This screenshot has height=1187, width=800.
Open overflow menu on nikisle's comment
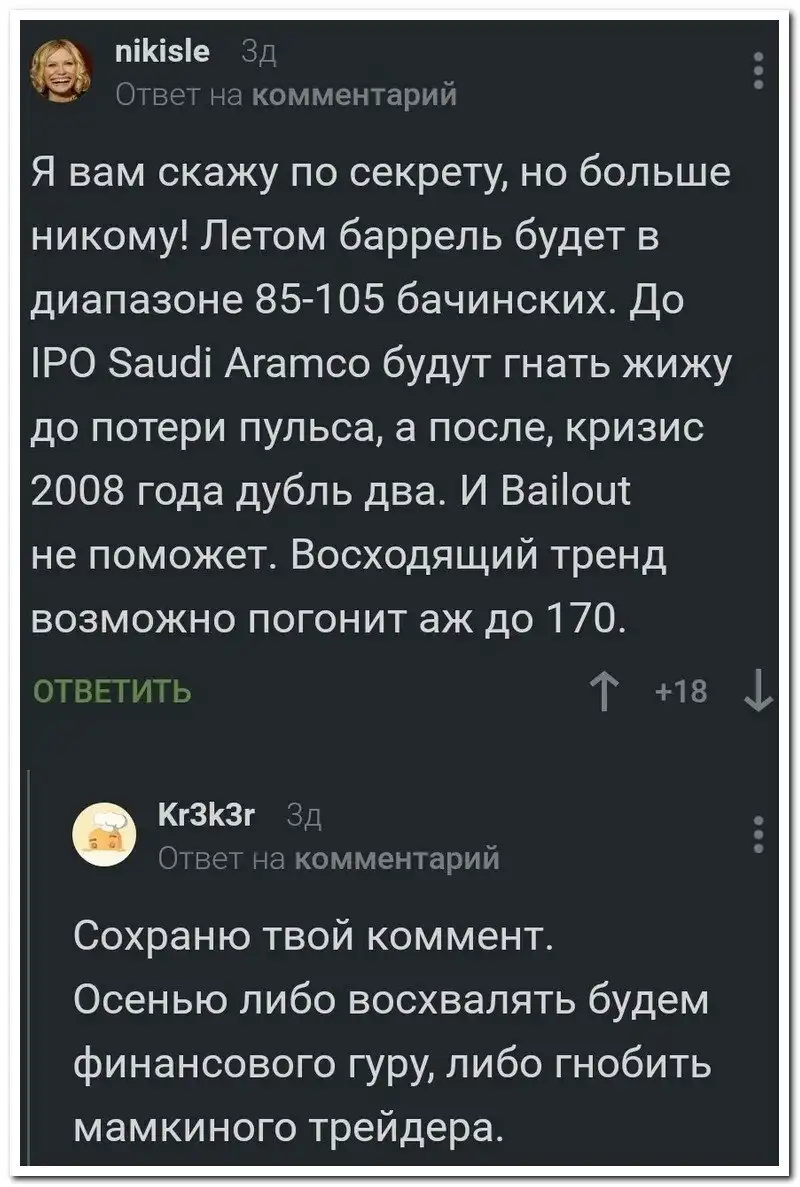[759, 71]
